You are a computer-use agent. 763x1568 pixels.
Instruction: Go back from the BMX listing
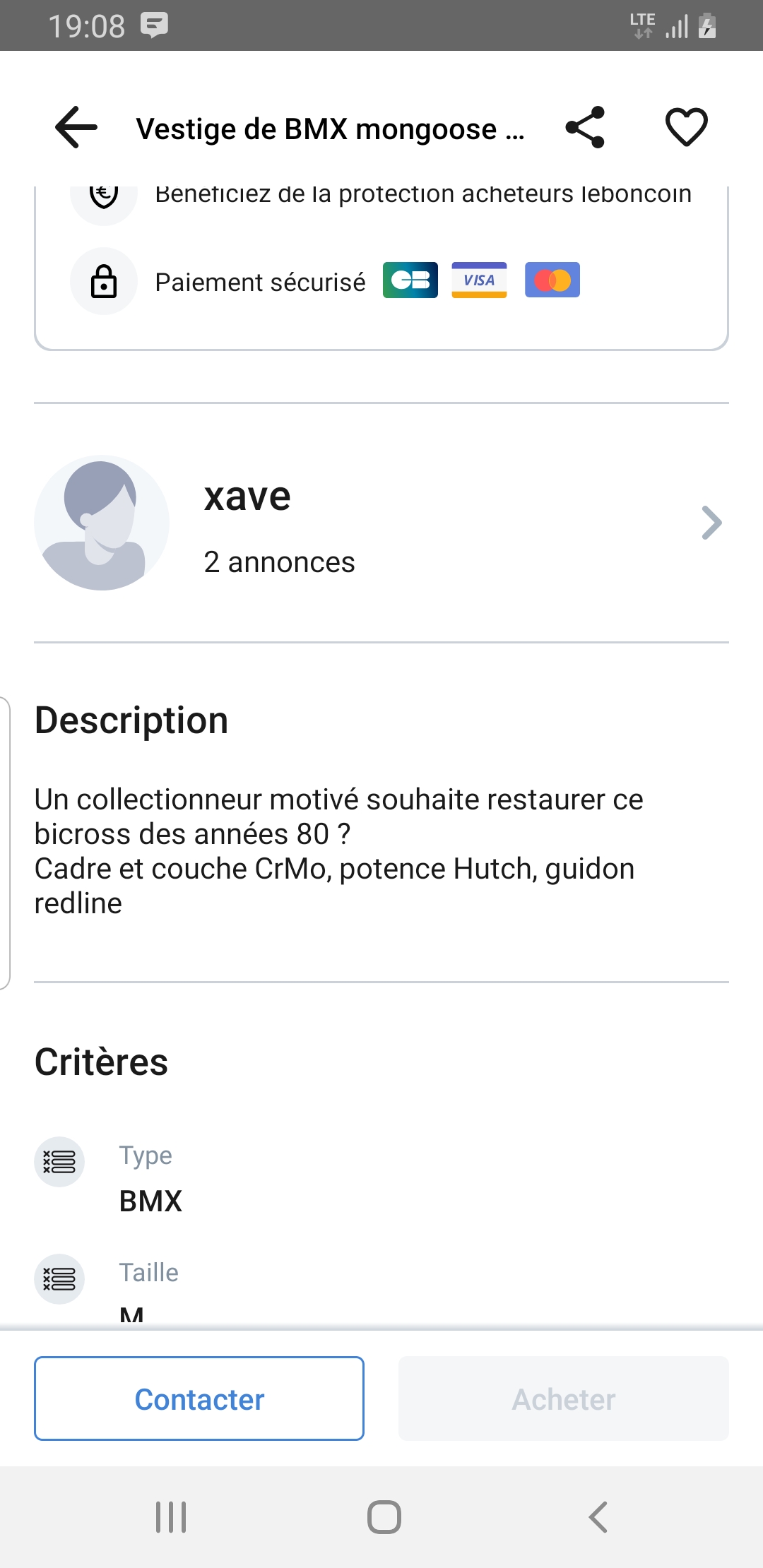(76, 127)
